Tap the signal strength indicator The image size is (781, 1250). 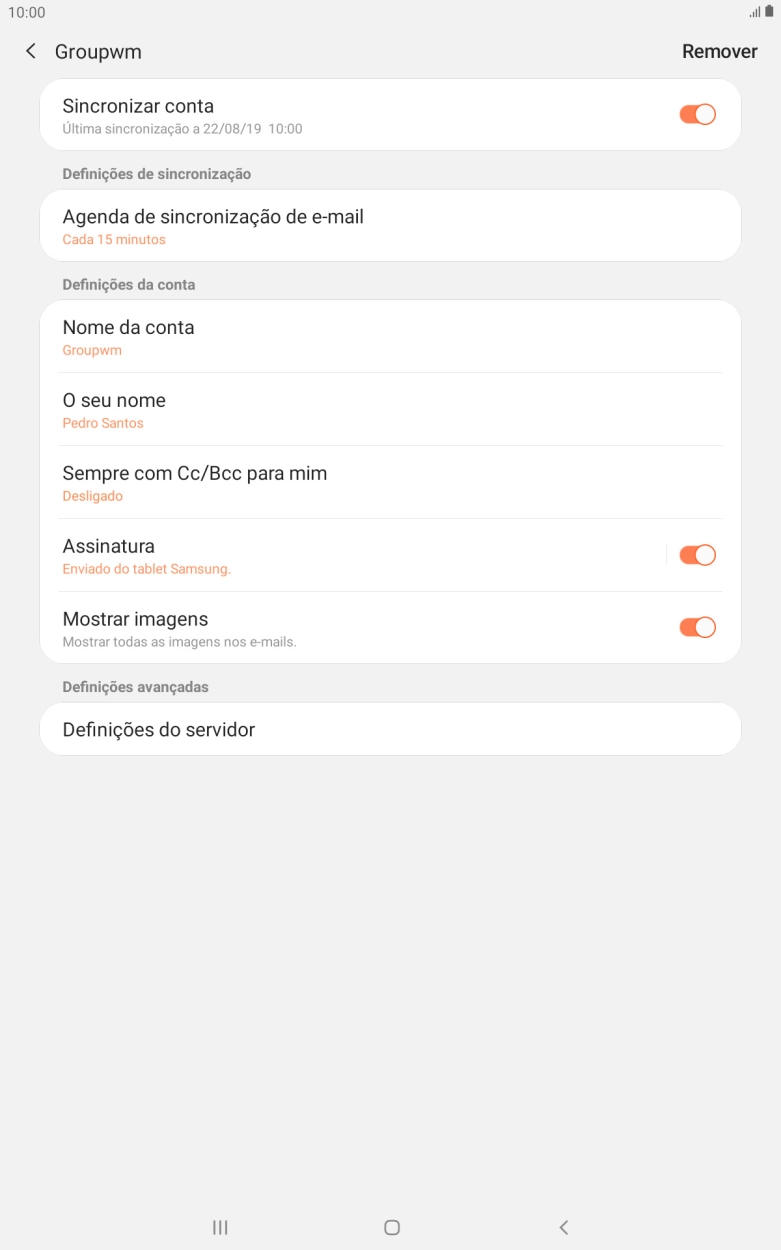[756, 10]
